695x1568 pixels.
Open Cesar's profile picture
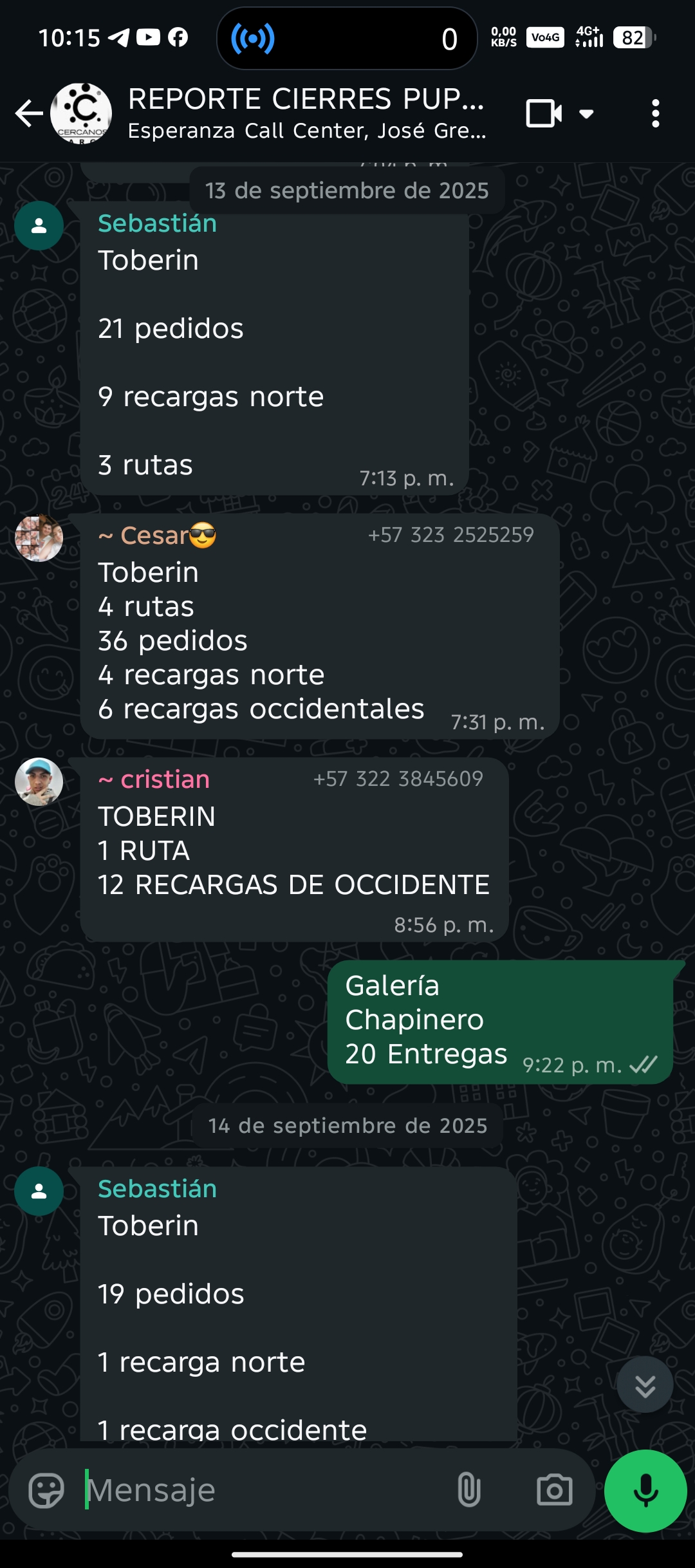[x=39, y=537]
